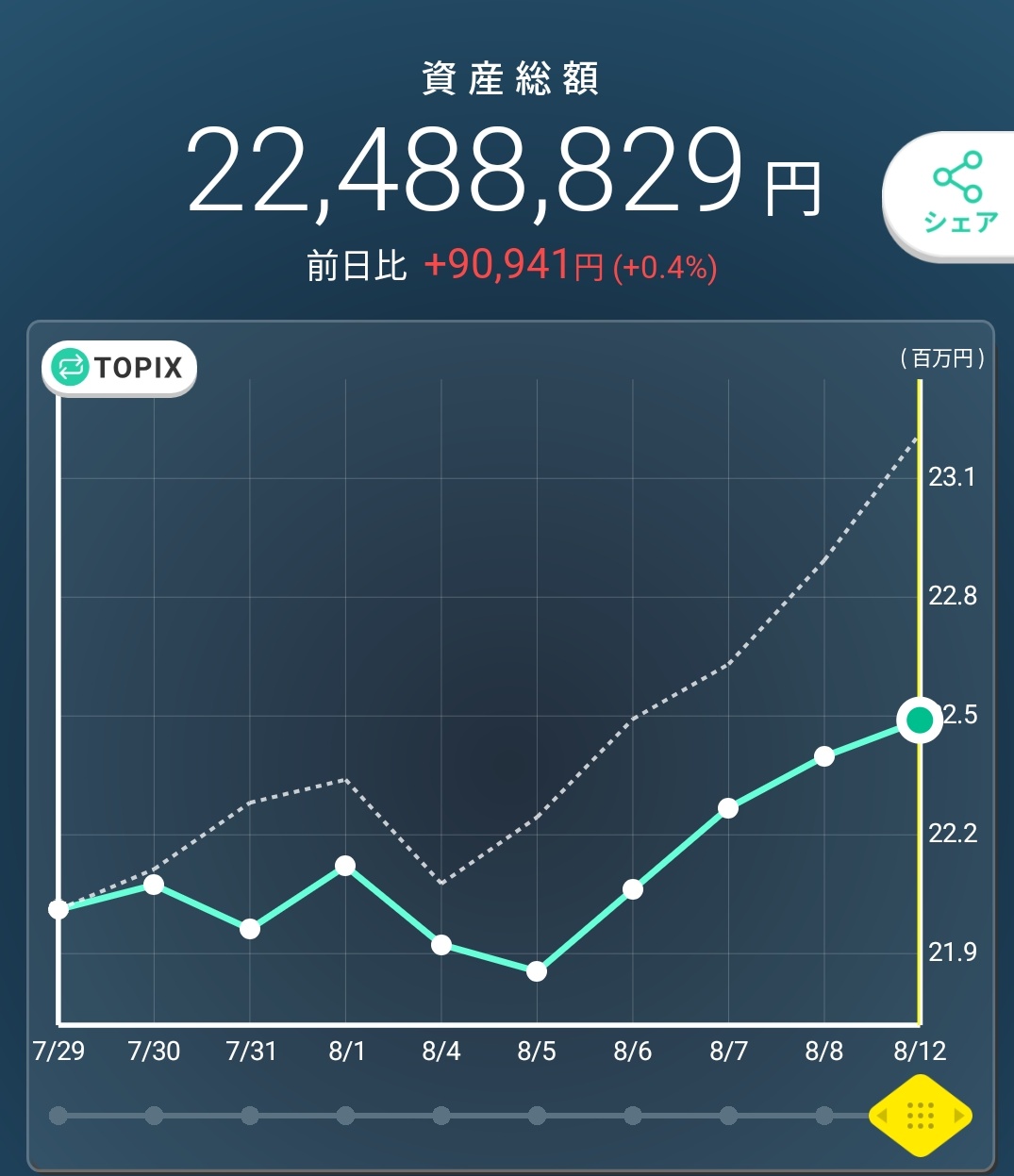Share the total assets via シェア button

coord(955,195)
